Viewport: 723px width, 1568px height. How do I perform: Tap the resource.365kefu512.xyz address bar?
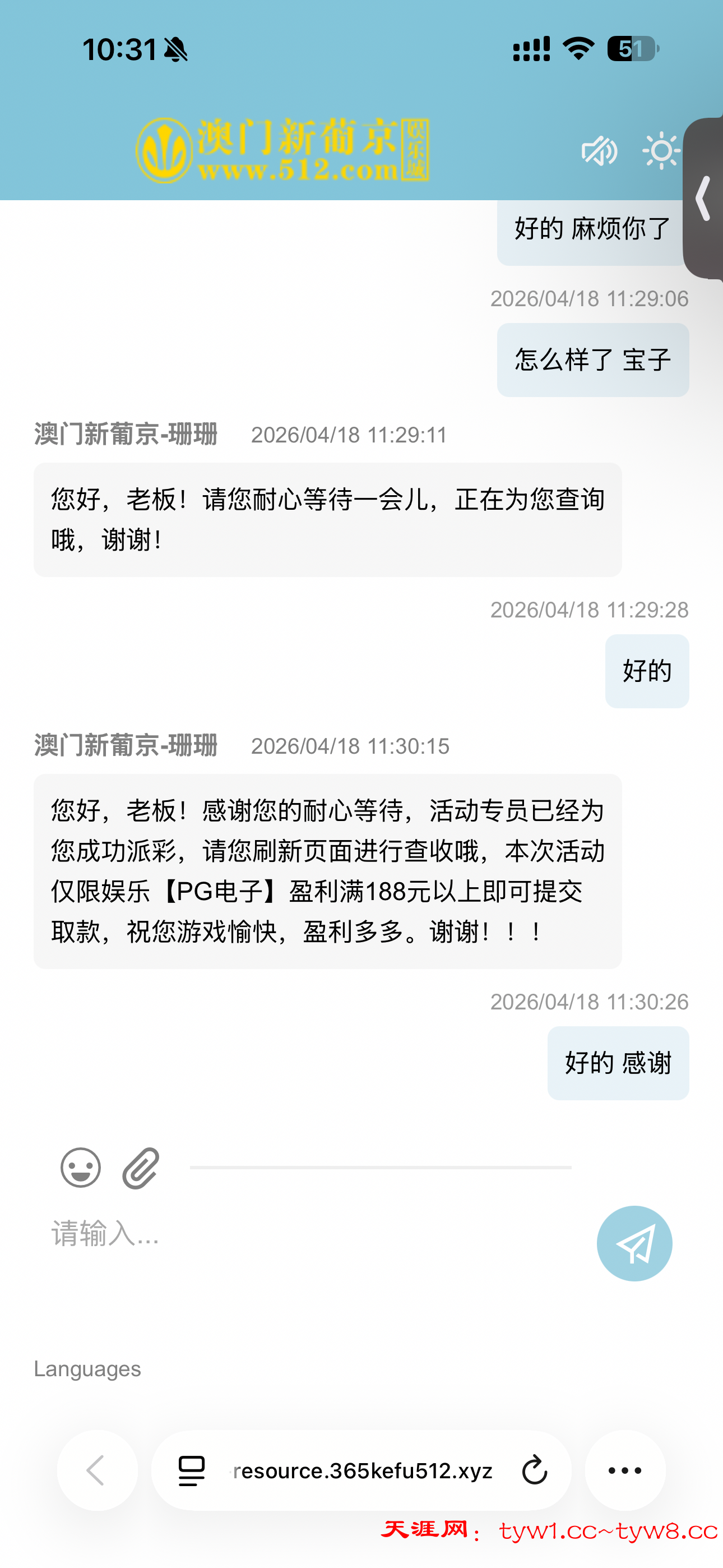(x=363, y=1470)
